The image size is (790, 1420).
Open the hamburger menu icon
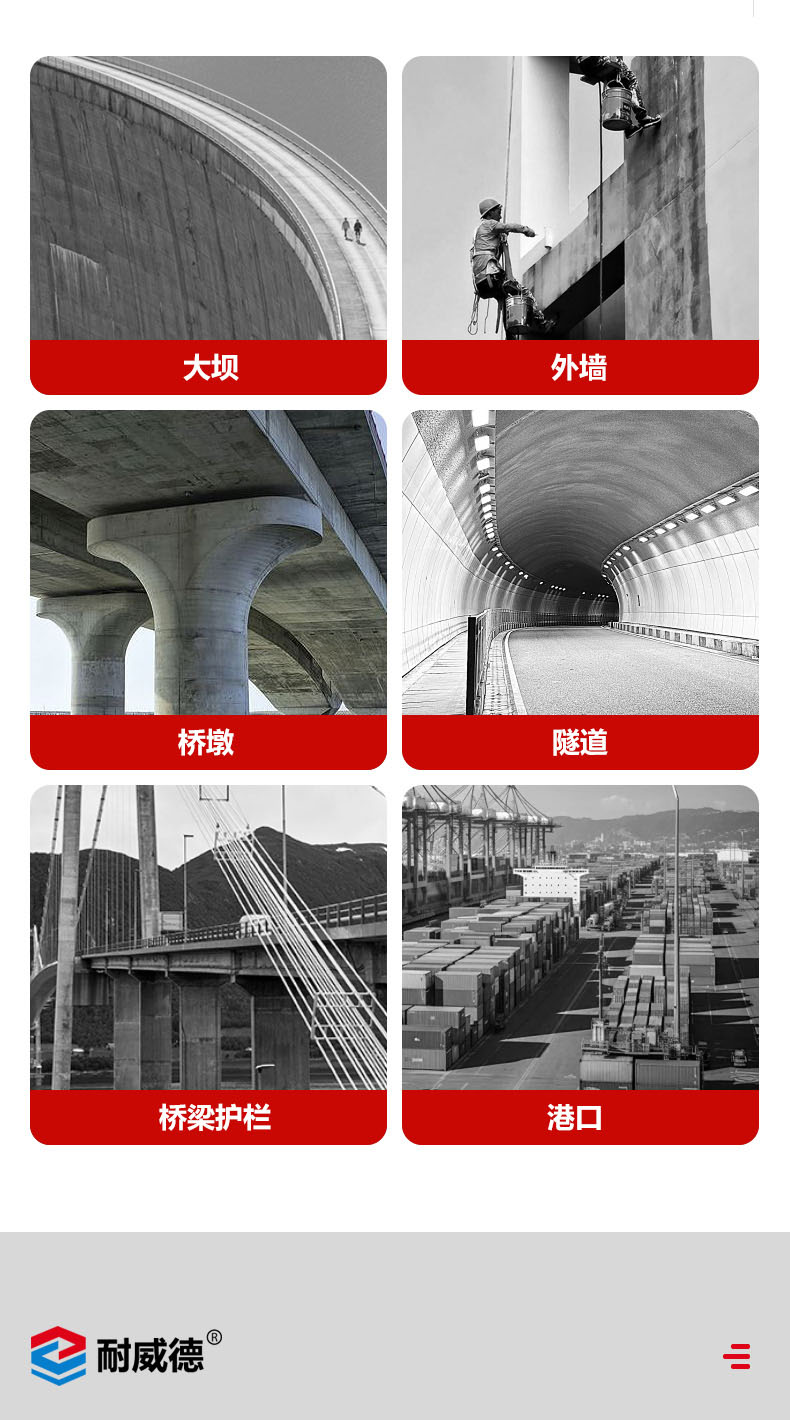pos(737,1357)
